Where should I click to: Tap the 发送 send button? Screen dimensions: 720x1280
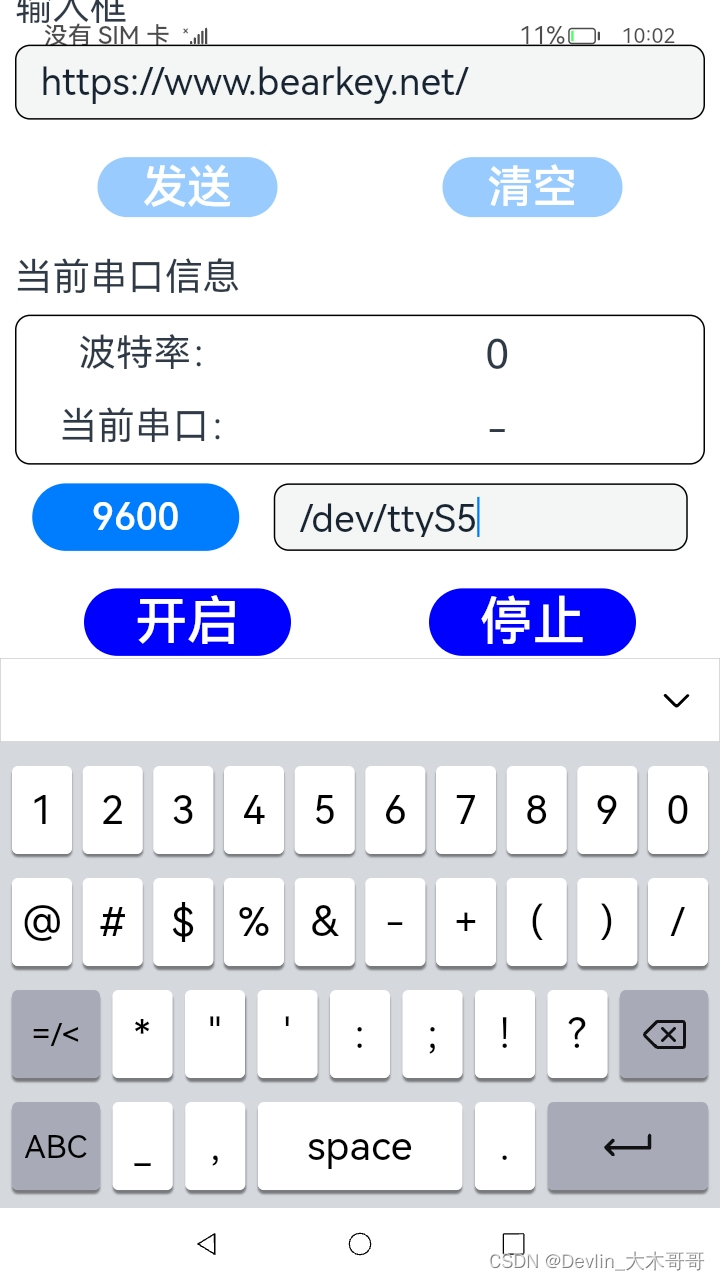(x=187, y=187)
